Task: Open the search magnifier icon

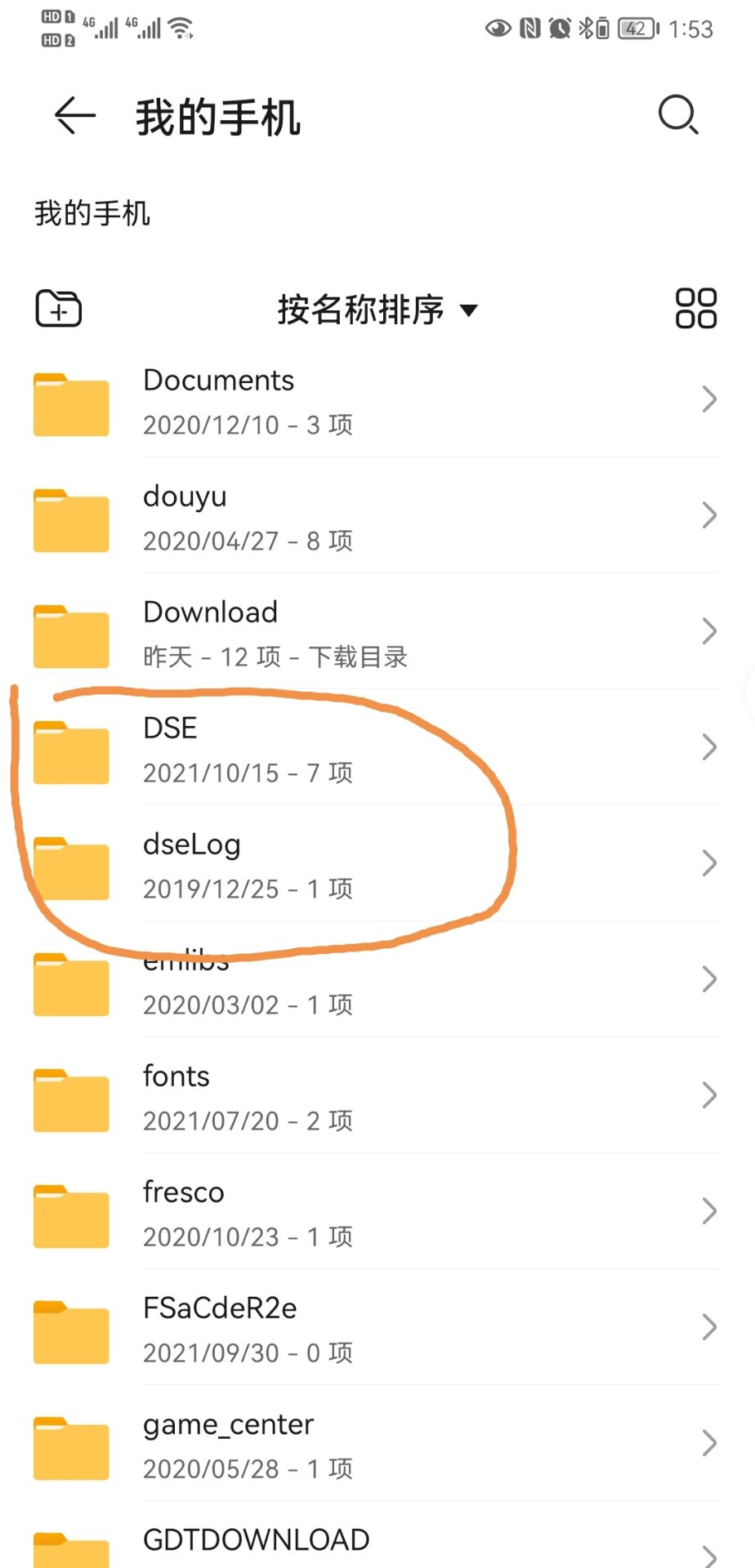Action: [x=677, y=115]
